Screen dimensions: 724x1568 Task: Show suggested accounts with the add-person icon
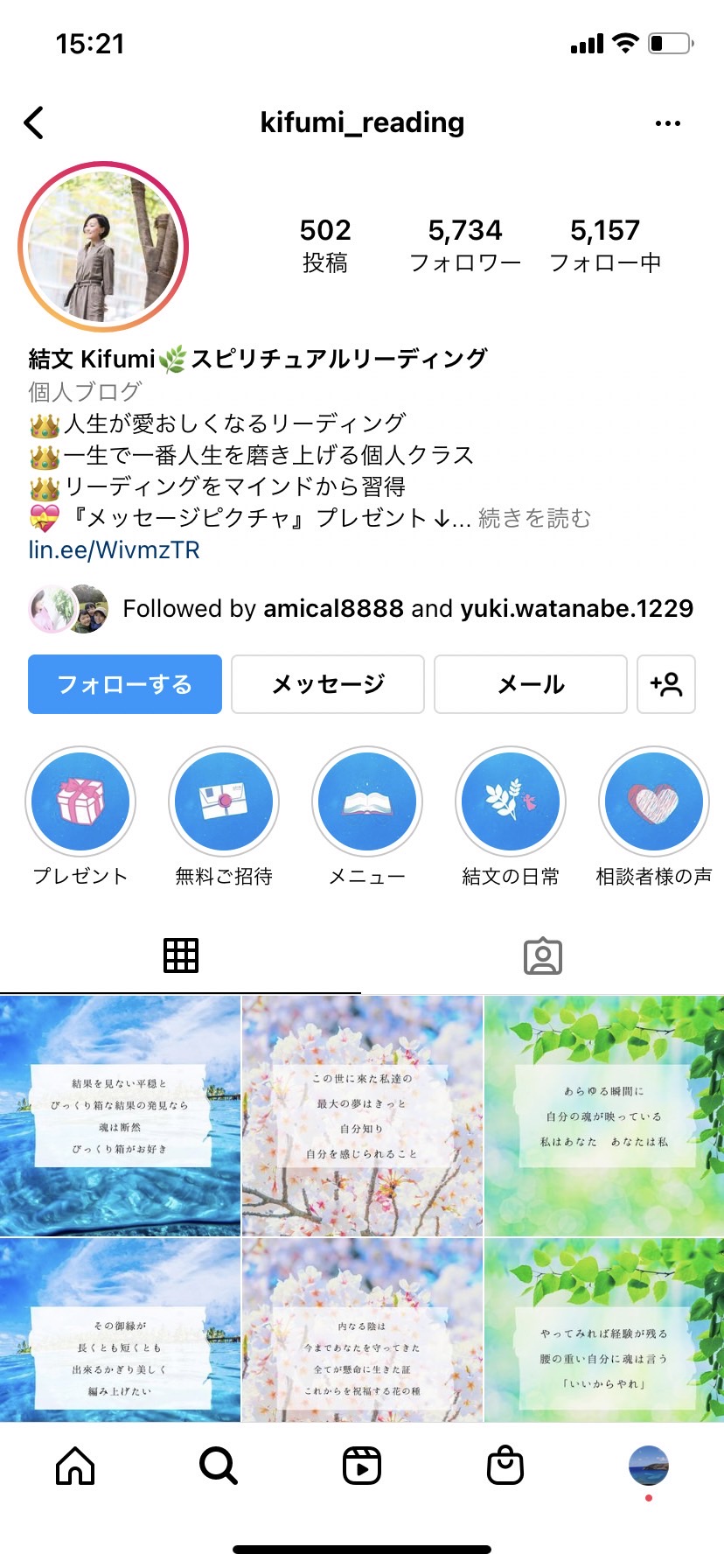pyautogui.click(x=666, y=684)
